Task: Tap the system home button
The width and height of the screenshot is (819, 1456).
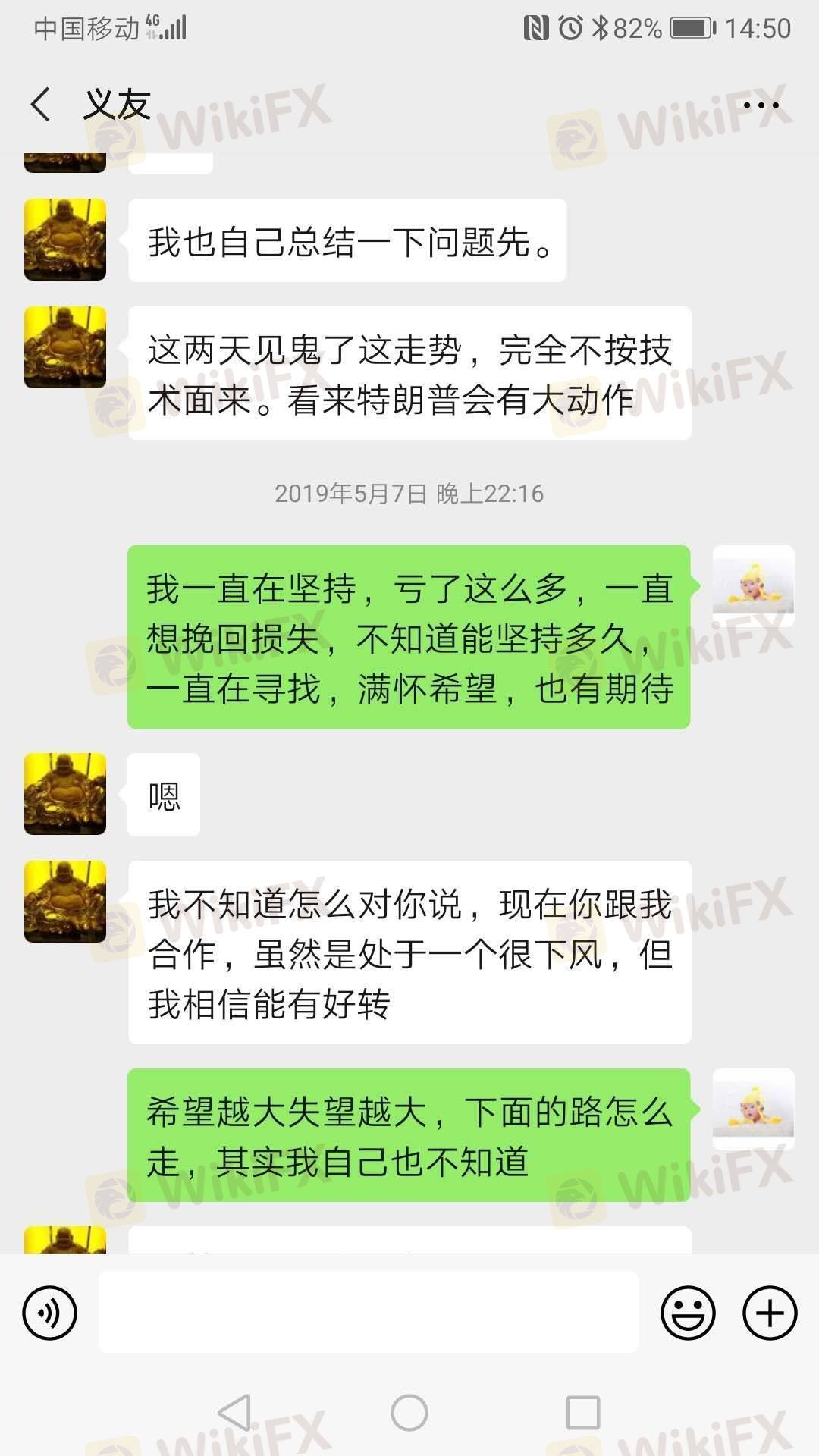Action: coord(409,1413)
